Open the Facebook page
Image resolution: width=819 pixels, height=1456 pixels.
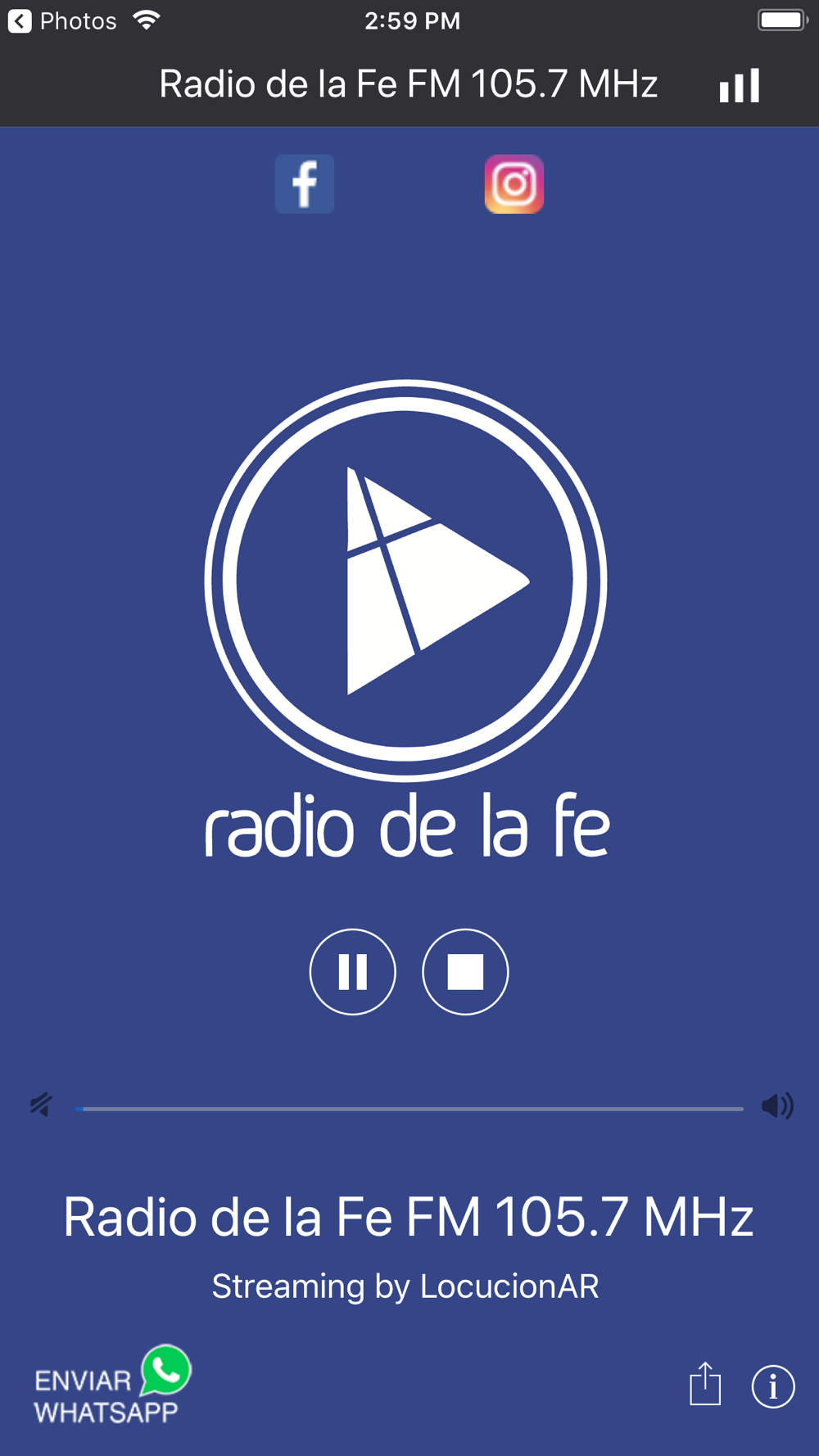click(x=304, y=184)
